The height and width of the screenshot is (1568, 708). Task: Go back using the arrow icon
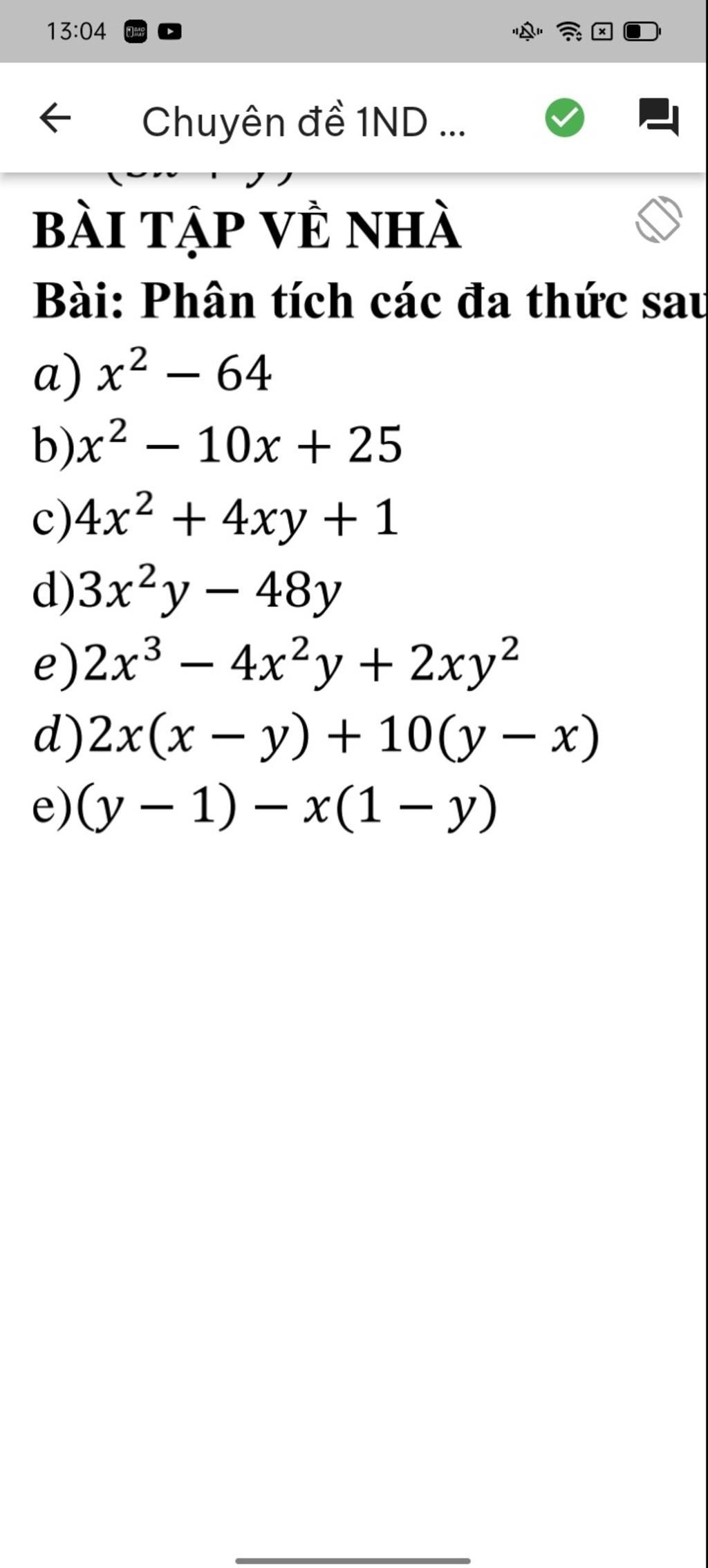(55, 118)
